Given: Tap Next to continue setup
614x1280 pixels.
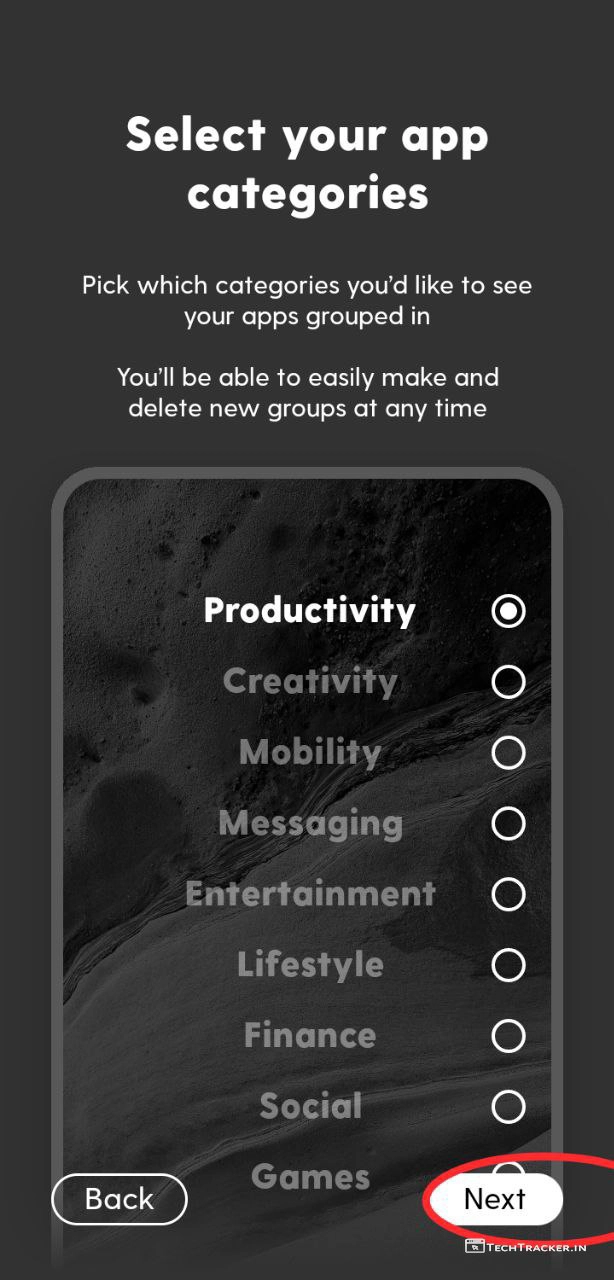Looking at the screenshot, I should click(494, 1199).
